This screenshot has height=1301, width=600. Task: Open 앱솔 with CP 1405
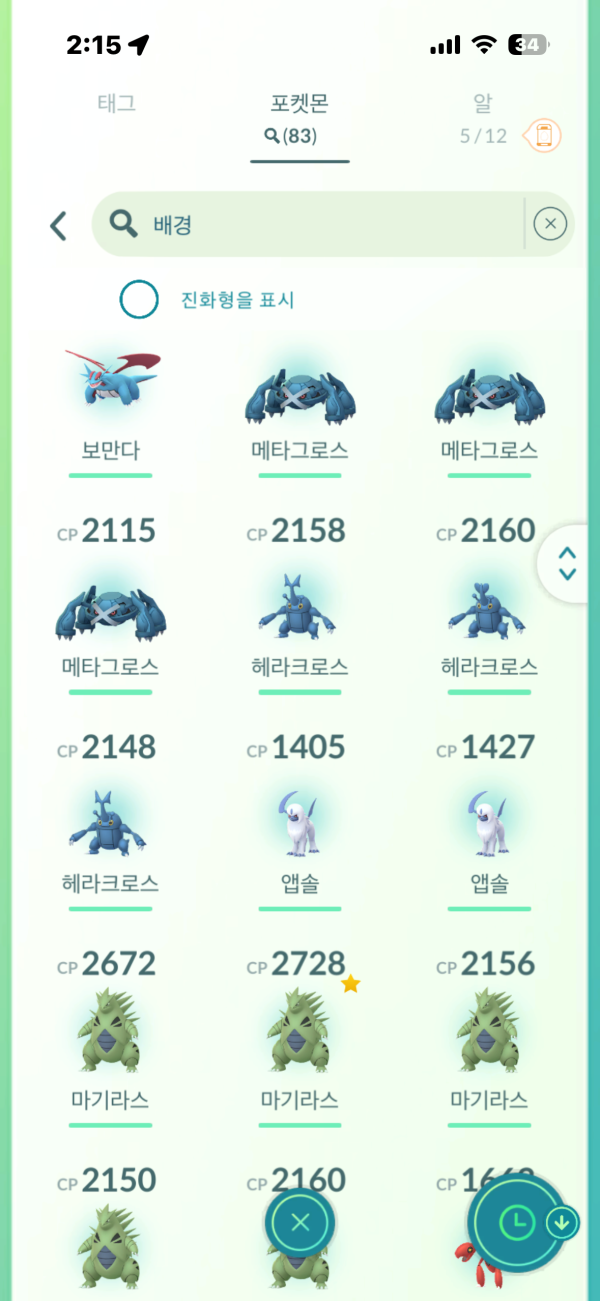pyautogui.click(x=300, y=830)
